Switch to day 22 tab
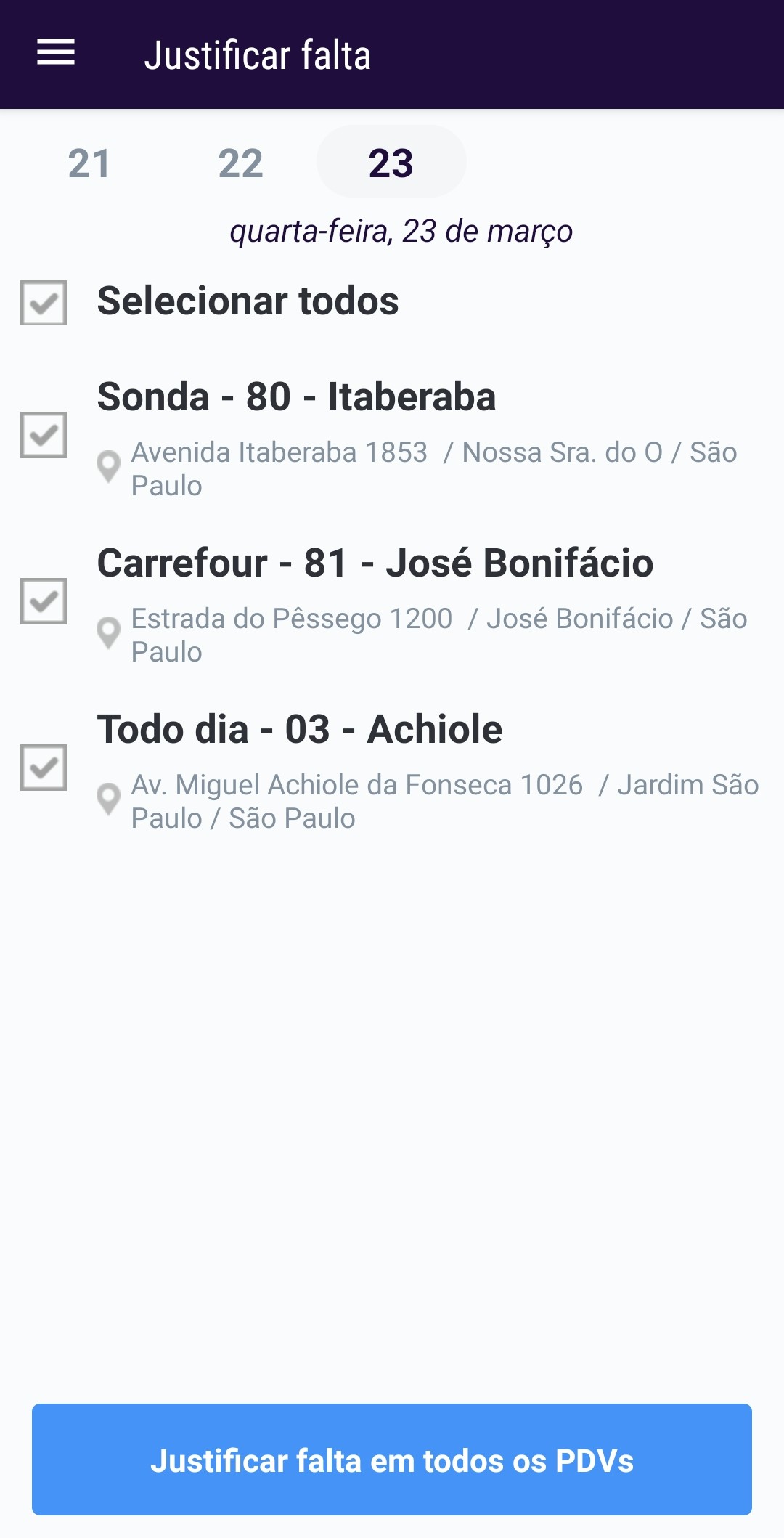Image resolution: width=784 pixels, height=1538 pixels. click(240, 163)
